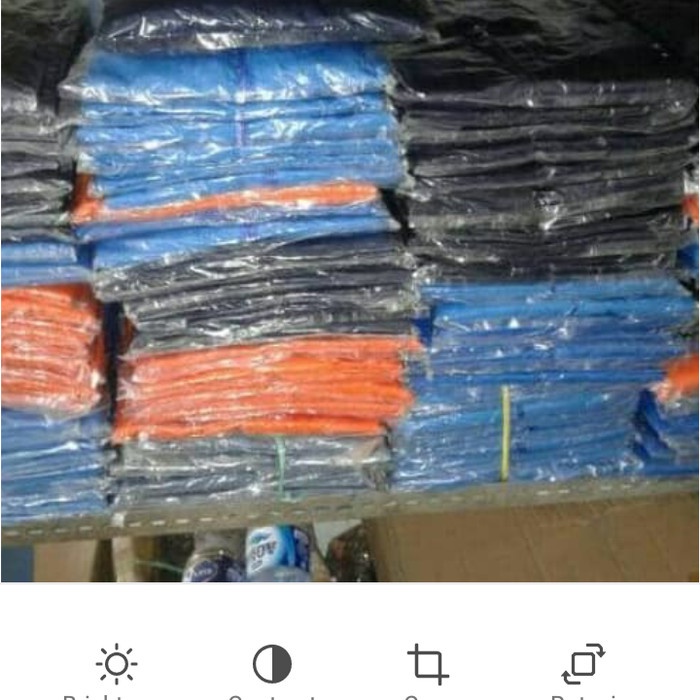Open the Brightness adjustment tool
700x700 pixels.
[x=116, y=666]
